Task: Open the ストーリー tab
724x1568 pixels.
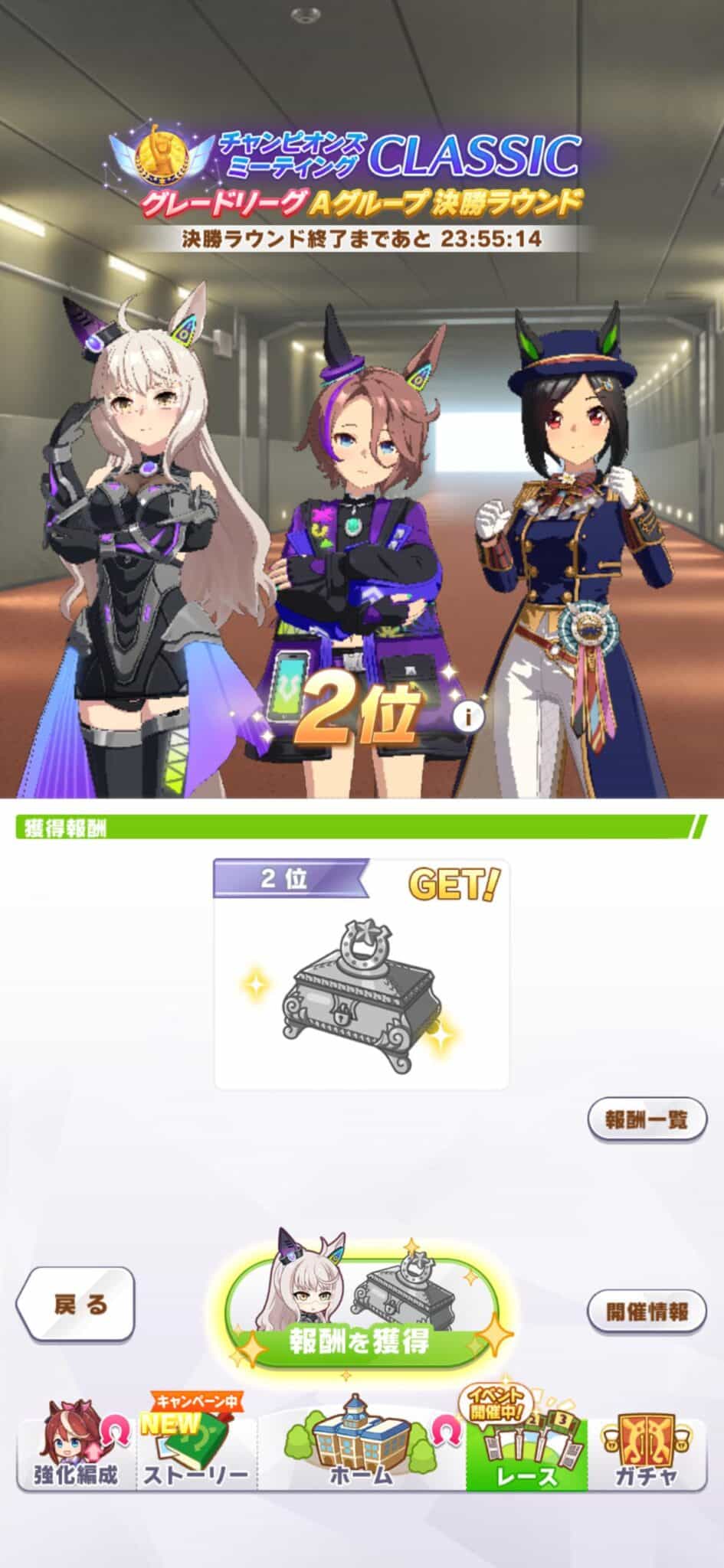Action: pyautogui.click(x=196, y=1447)
